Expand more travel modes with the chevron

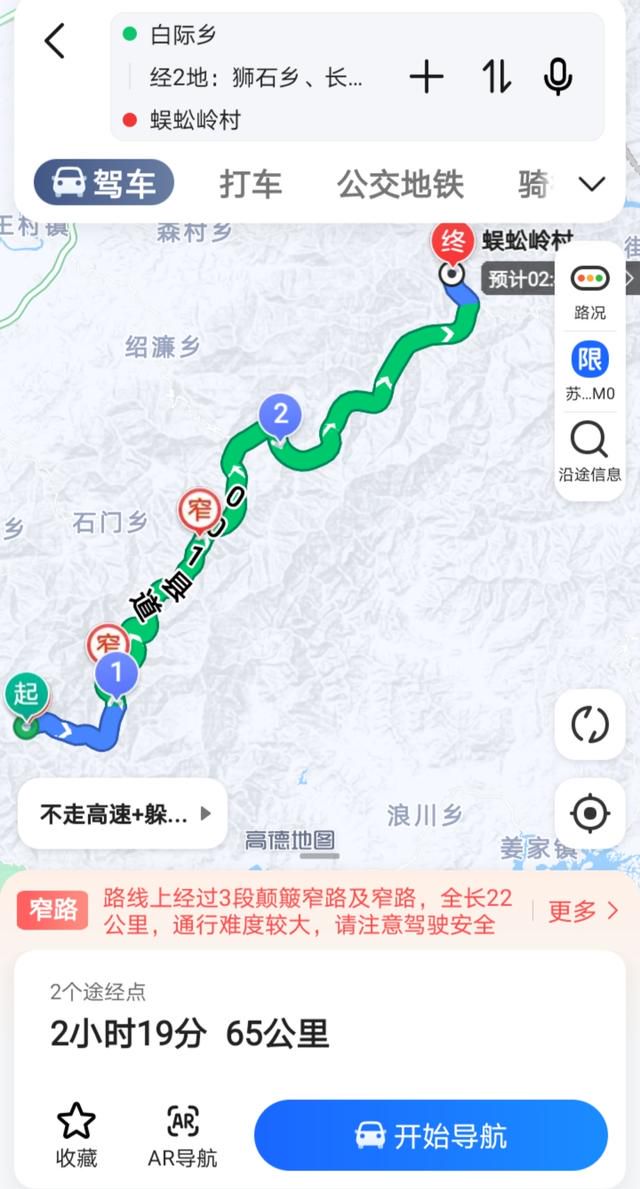[x=591, y=184]
